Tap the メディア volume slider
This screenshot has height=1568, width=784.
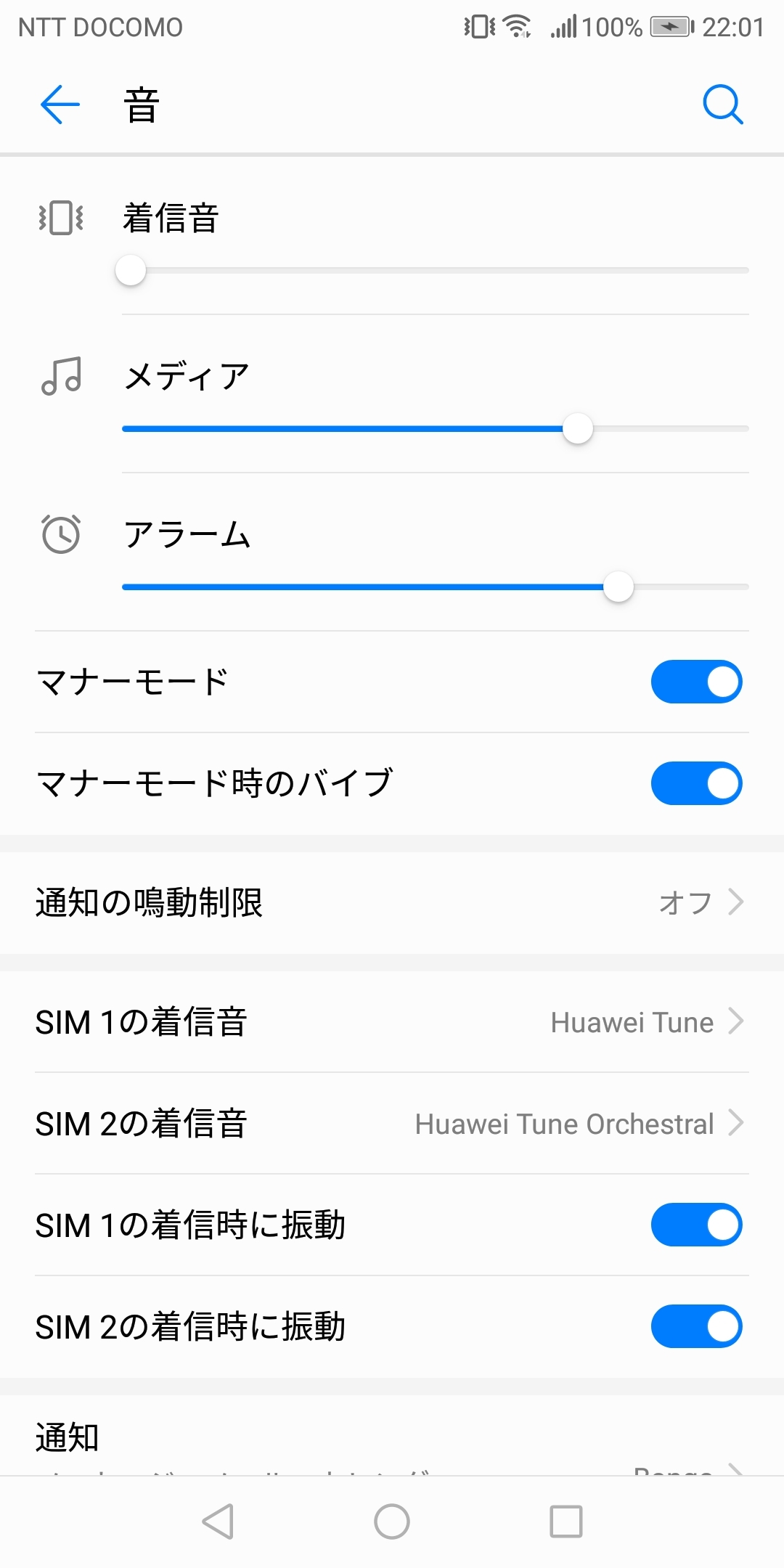click(x=436, y=429)
